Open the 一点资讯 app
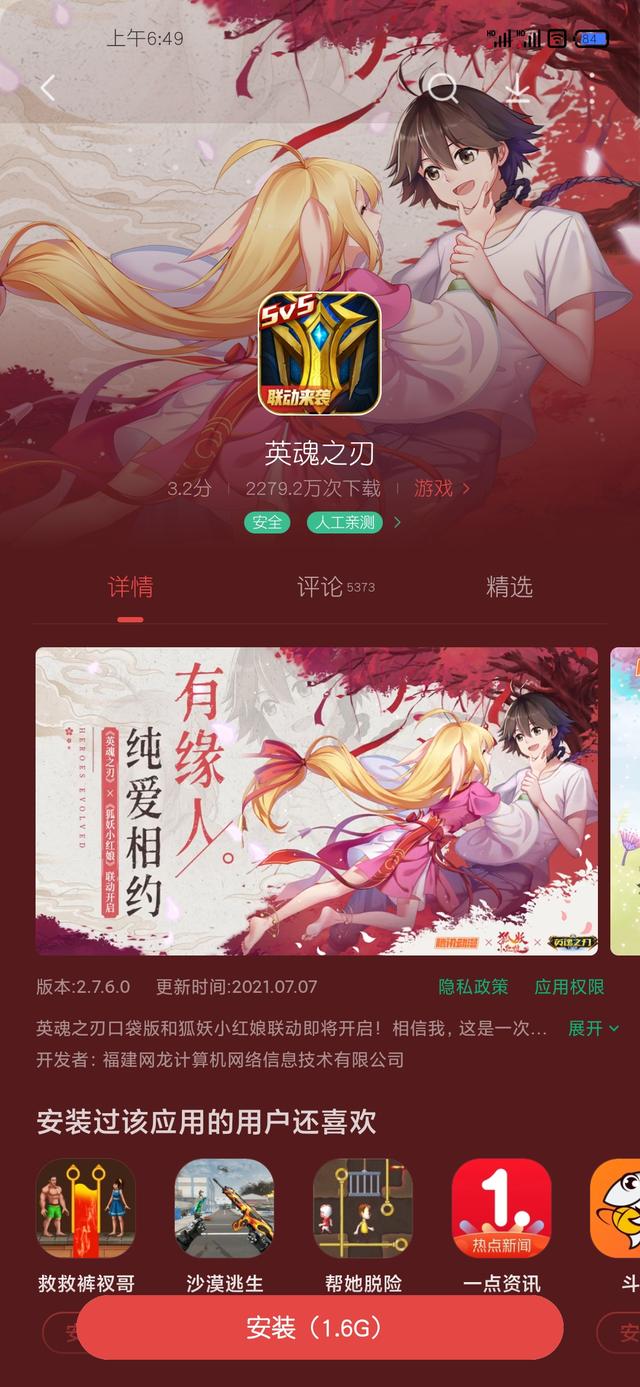 (501, 1208)
